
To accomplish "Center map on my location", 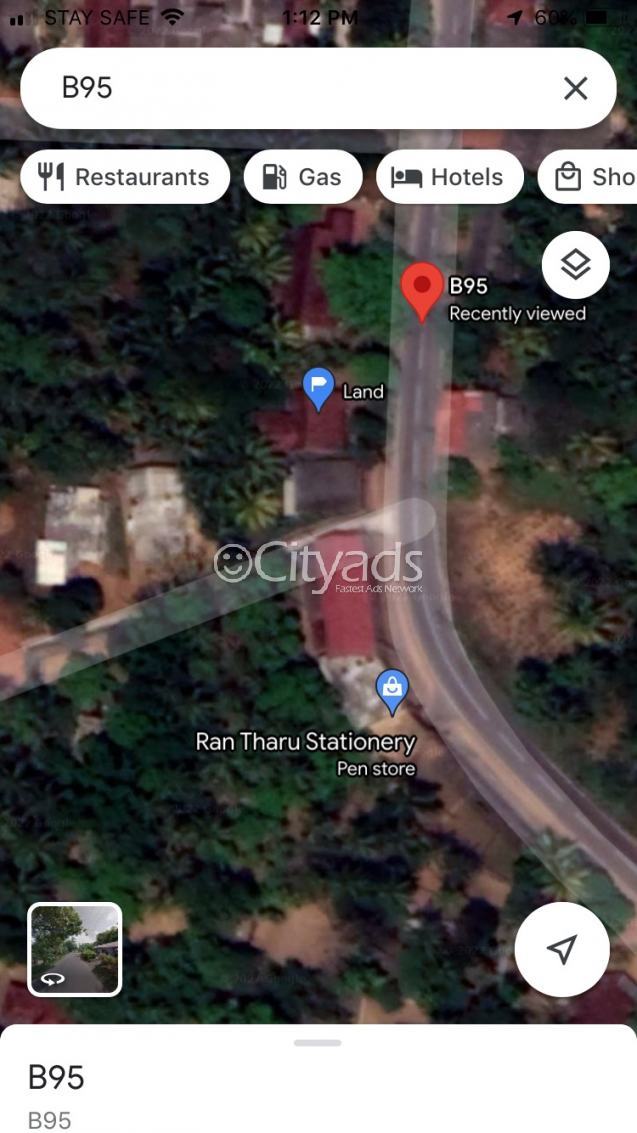I will [x=562, y=949].
